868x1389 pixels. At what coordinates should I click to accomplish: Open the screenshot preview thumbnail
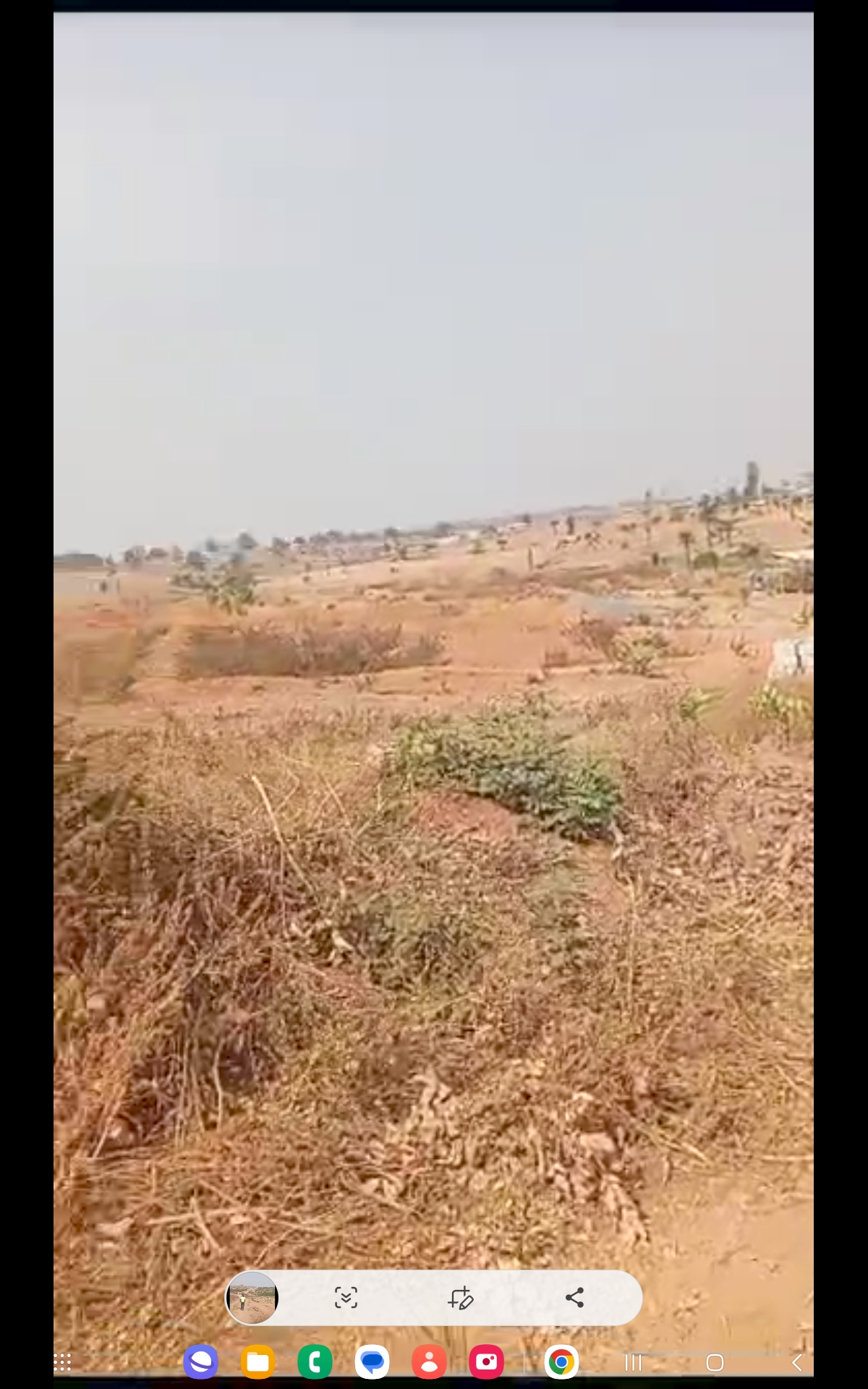252,1298
